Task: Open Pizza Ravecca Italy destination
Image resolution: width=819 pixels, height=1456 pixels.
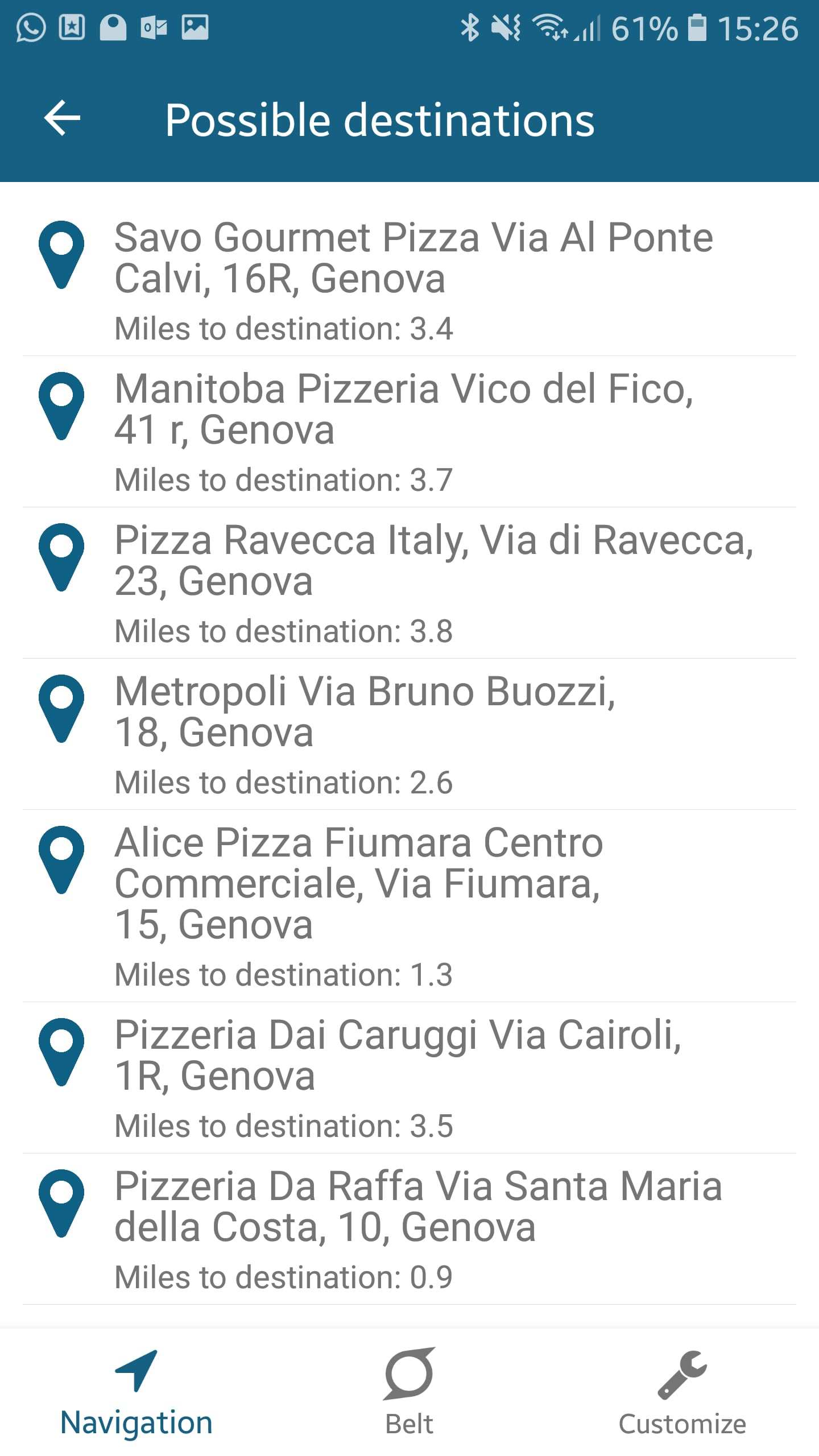Action: (409, 583)
